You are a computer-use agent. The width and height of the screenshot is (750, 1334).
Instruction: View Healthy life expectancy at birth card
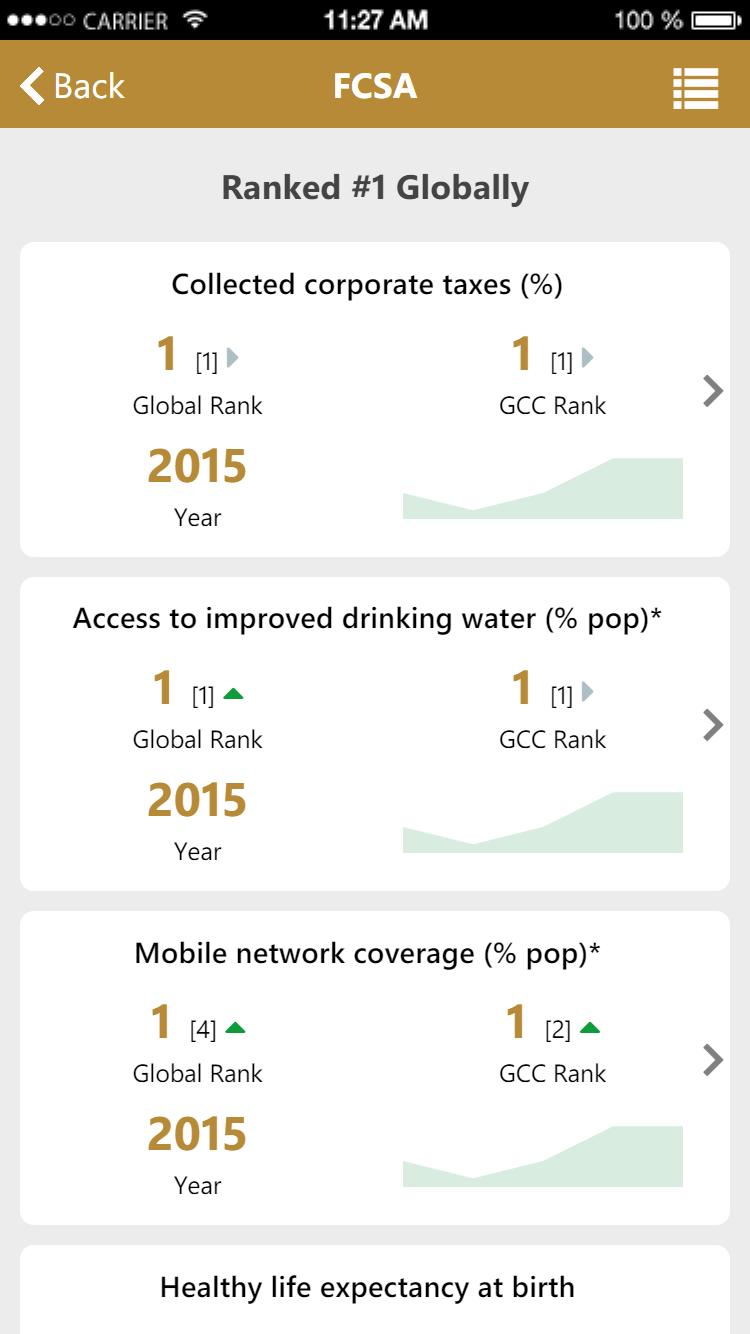375,1289
